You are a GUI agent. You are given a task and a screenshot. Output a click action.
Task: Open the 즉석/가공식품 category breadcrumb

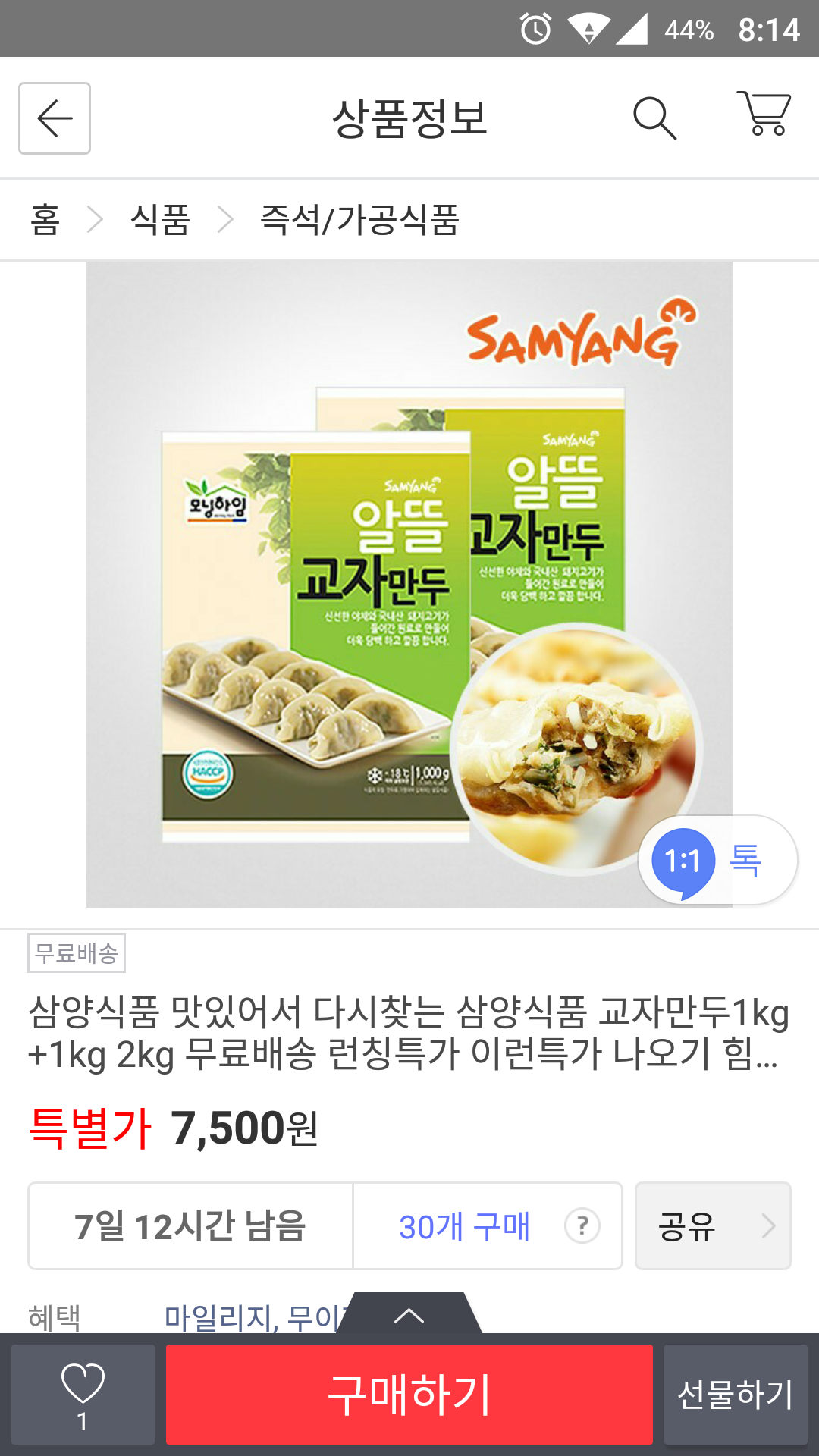(359, 220)
